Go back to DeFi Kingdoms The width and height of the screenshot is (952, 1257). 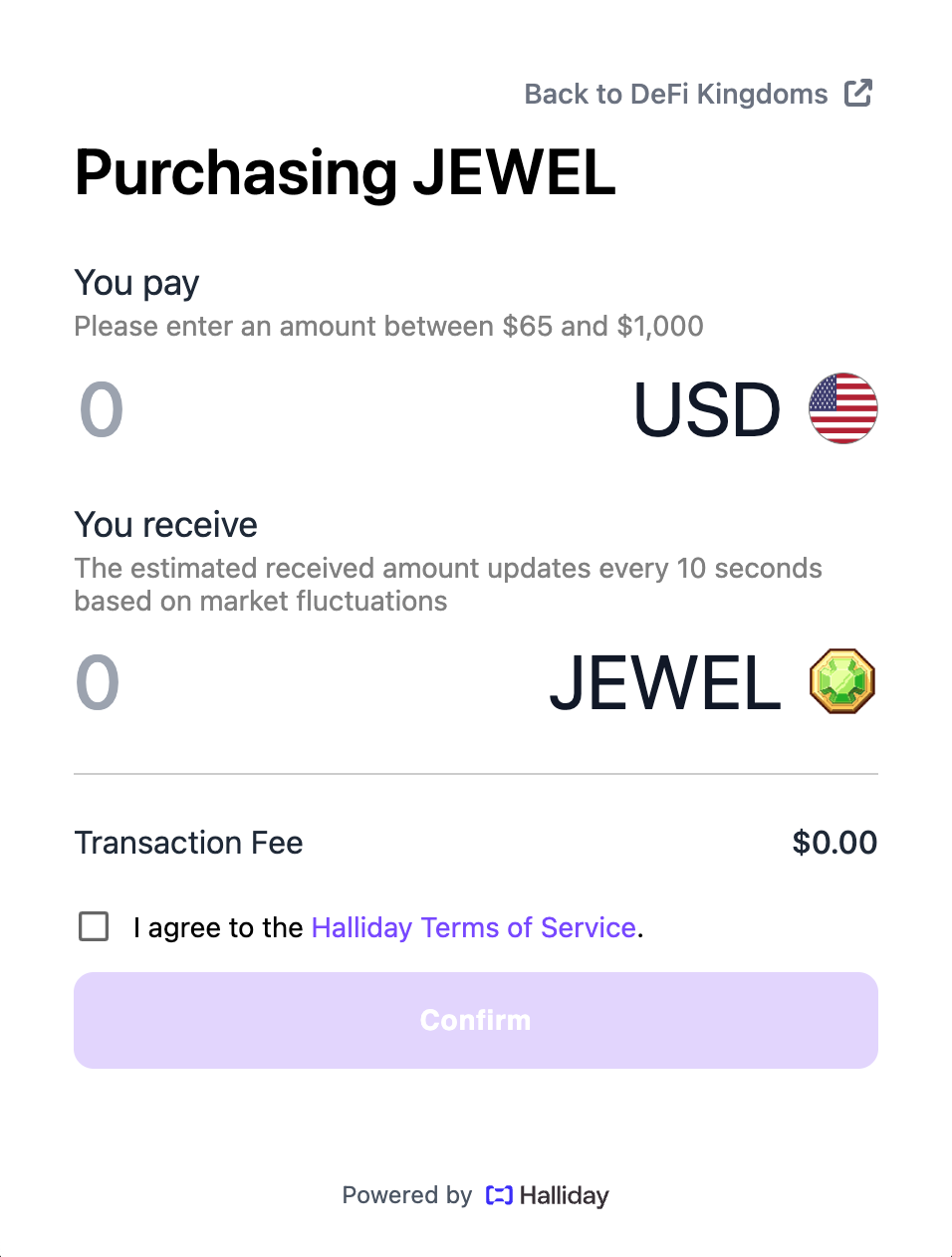697,94
